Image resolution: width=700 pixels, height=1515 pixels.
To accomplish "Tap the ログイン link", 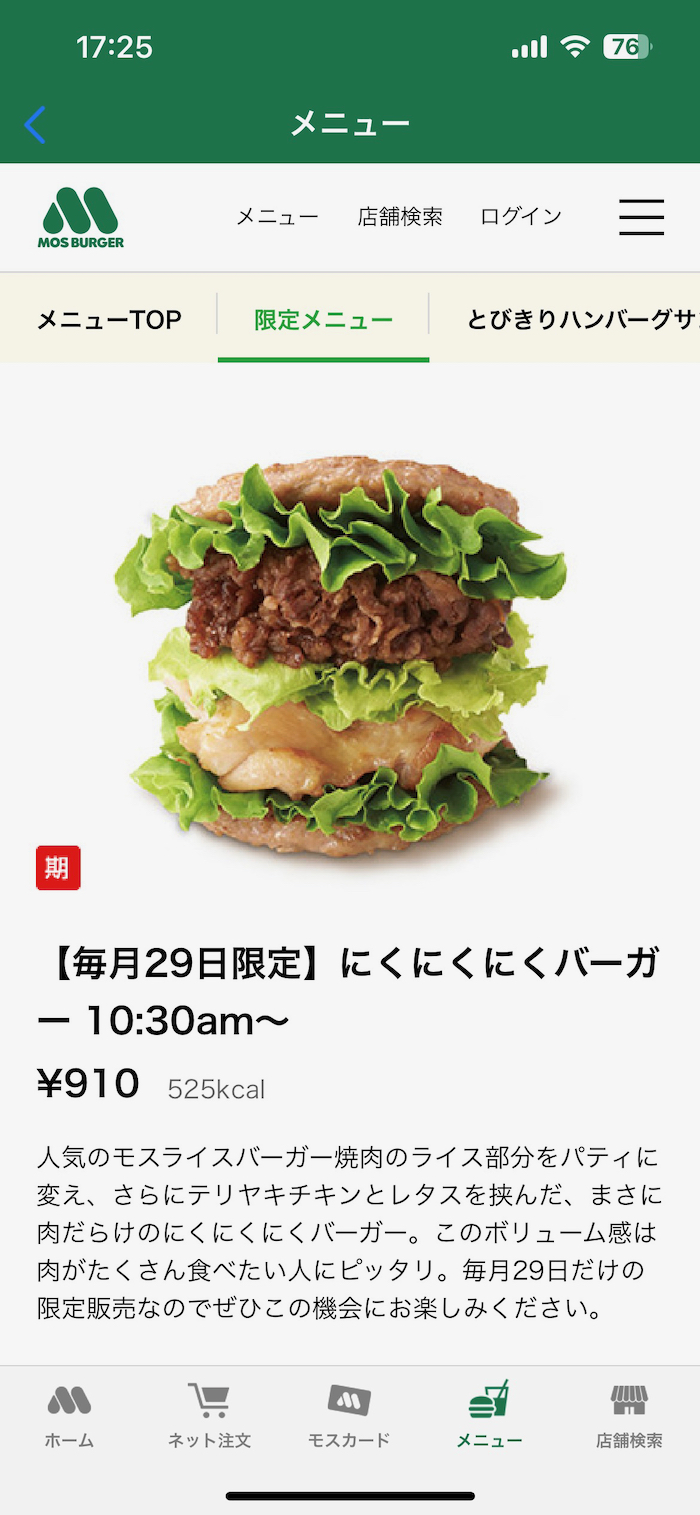I will 521,217.
